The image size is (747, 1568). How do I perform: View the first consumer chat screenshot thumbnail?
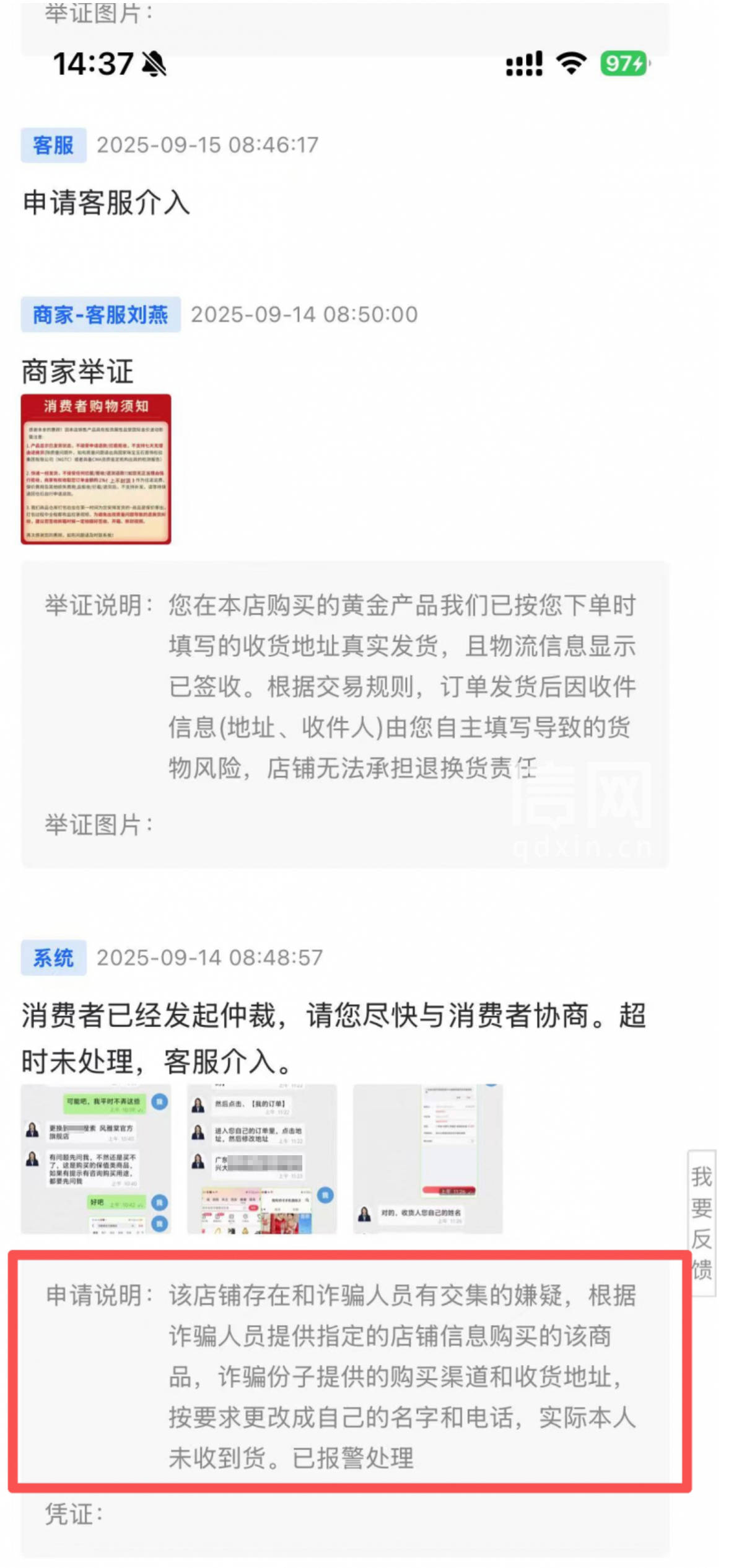click(96, 1158)
